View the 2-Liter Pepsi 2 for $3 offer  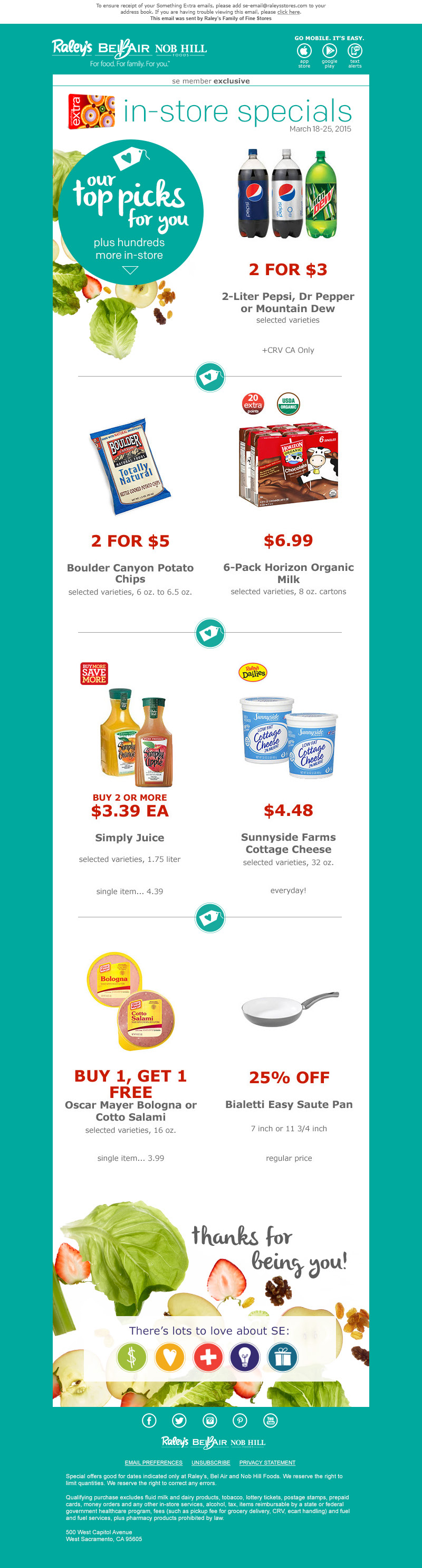287,270
